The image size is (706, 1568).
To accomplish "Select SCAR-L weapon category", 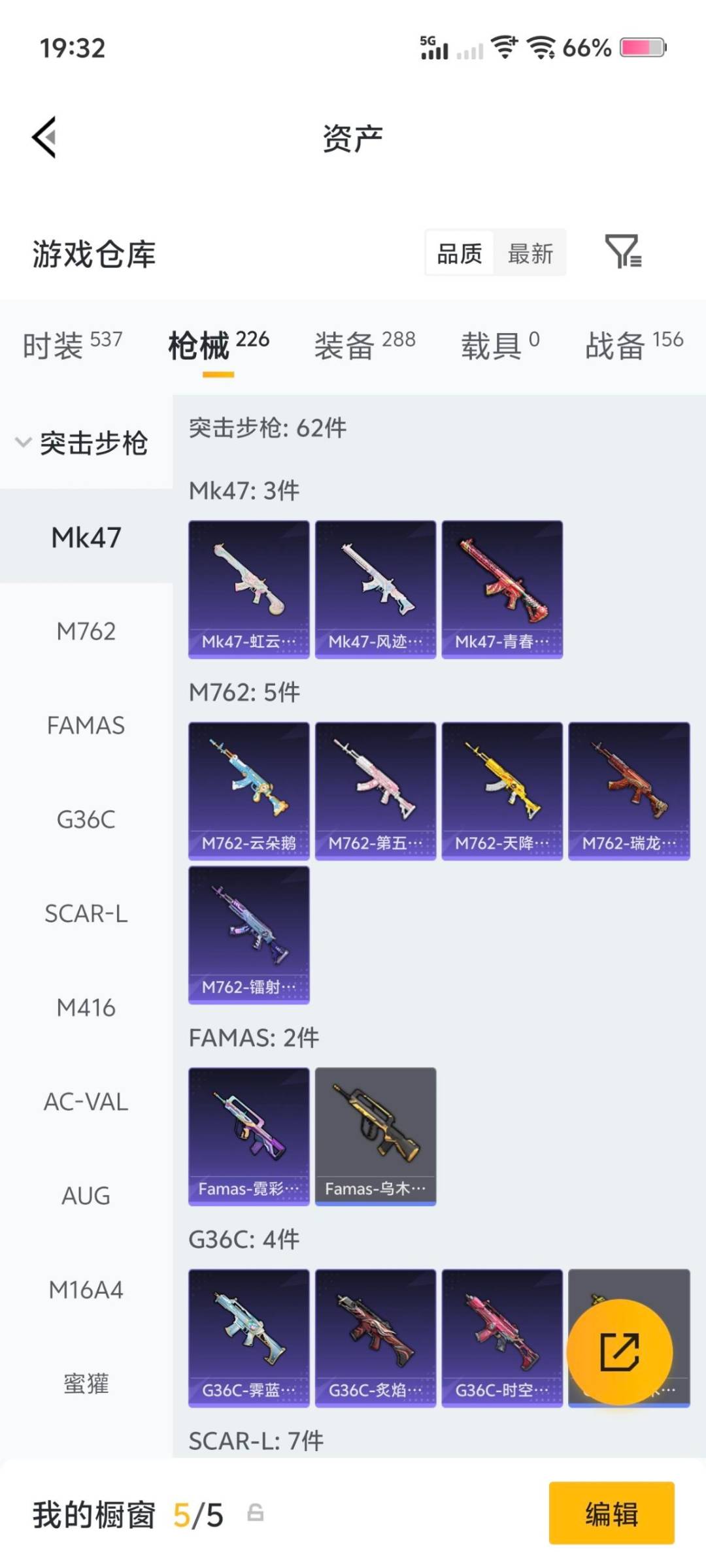I will (x=86, y=914).
